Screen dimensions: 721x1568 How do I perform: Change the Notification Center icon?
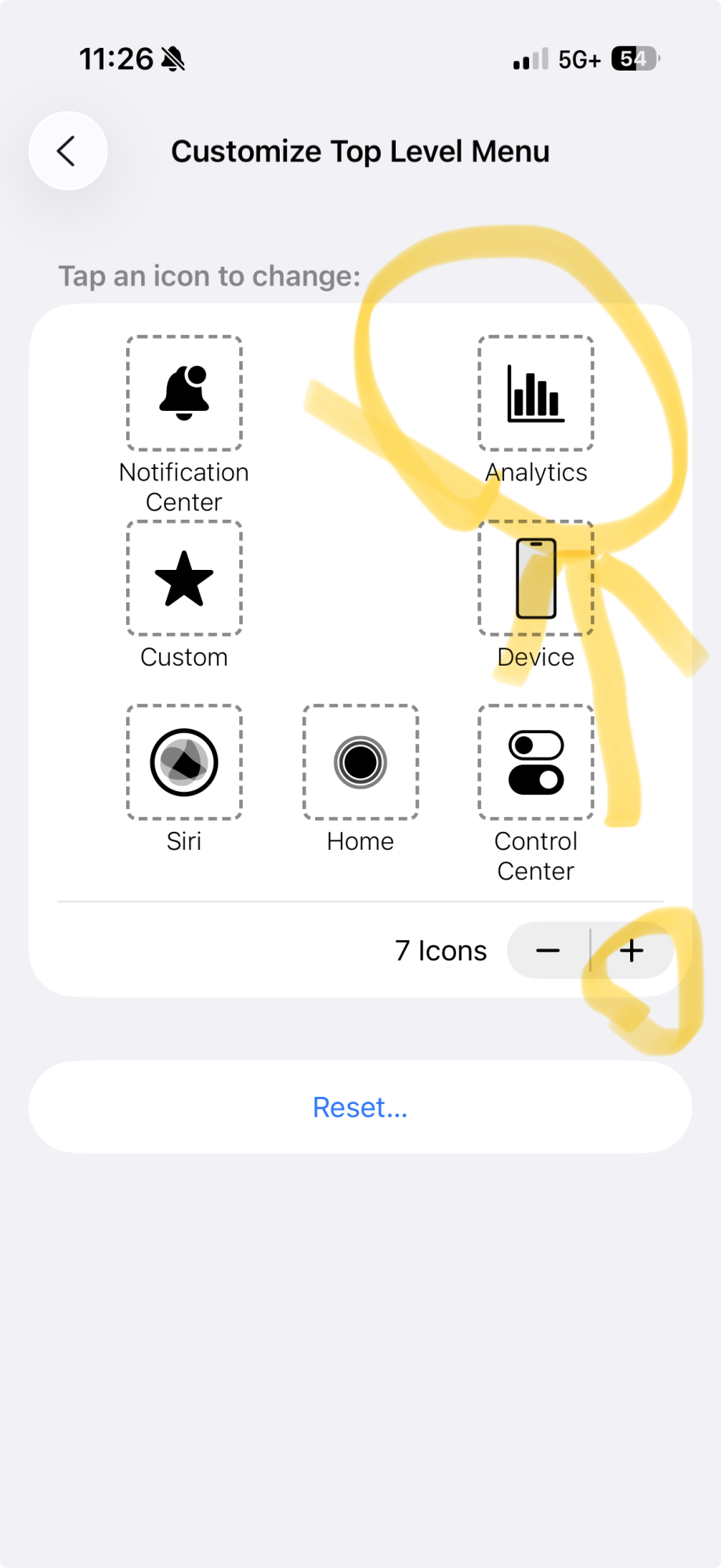(x=184, y=394)
